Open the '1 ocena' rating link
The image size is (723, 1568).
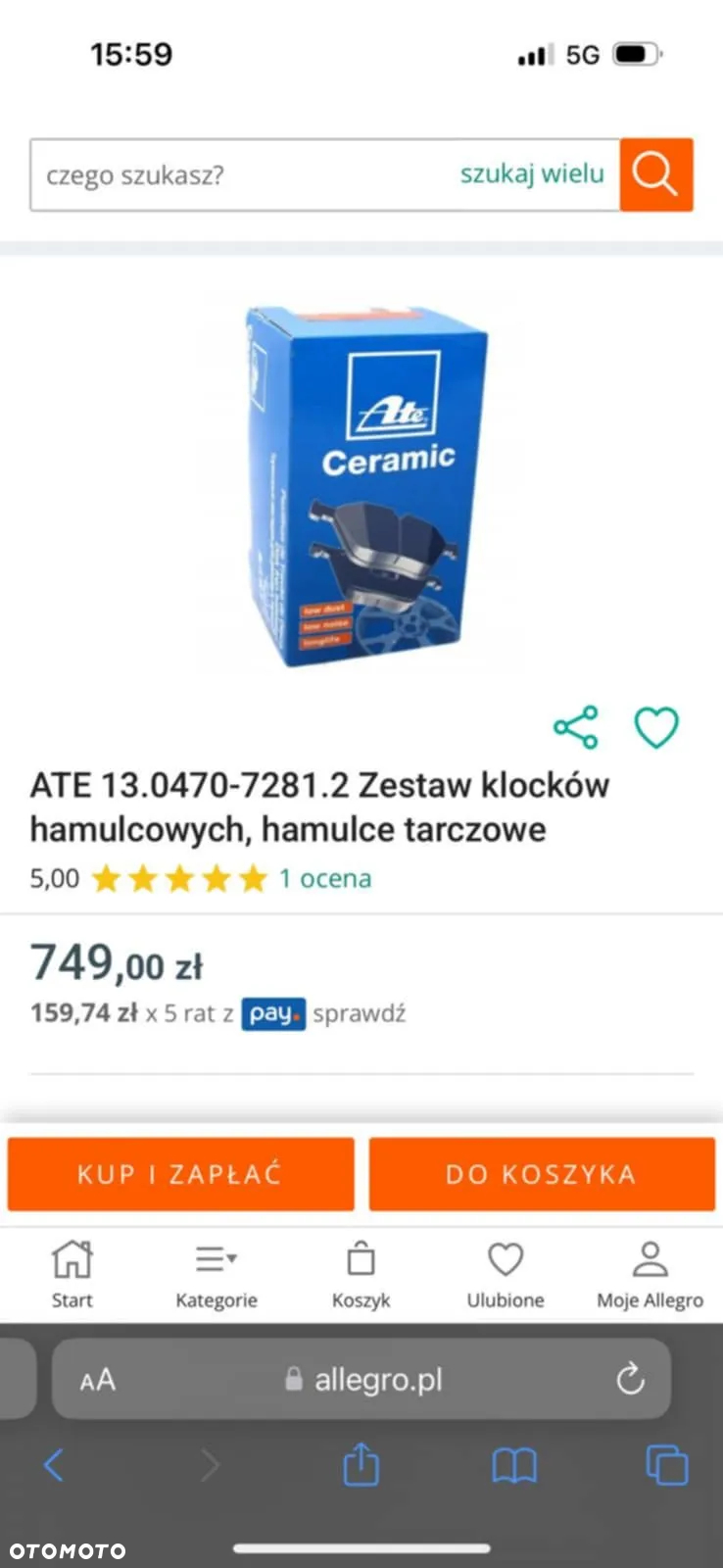[324, 878]
